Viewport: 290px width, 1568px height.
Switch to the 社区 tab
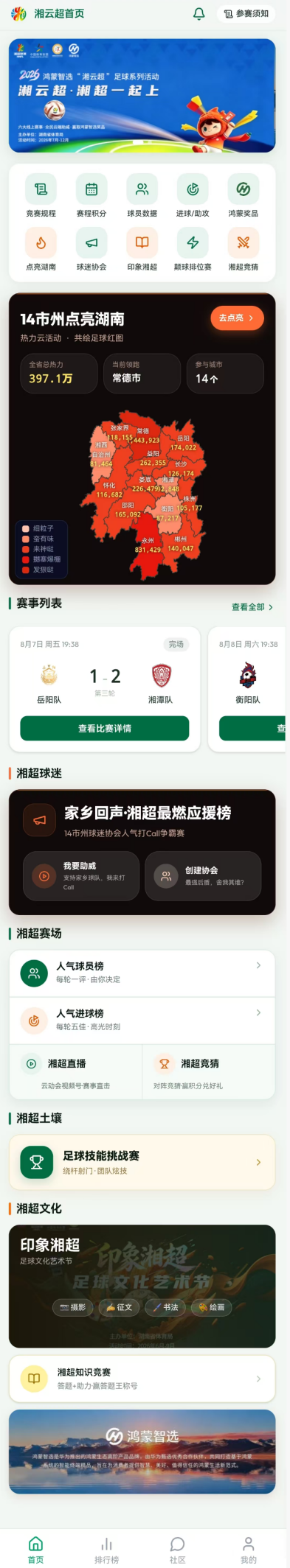pos(178,1550)
